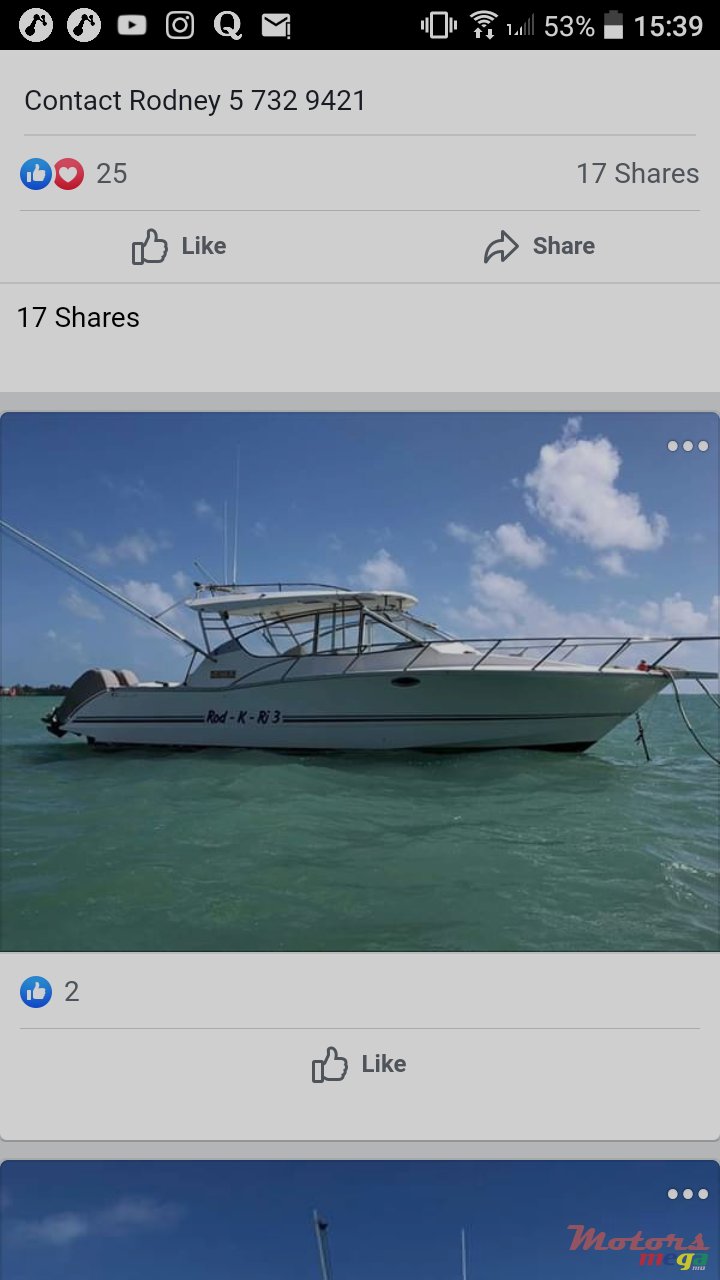
Task: Open options menu on the boat photo
Action: (x=688, y=446)
